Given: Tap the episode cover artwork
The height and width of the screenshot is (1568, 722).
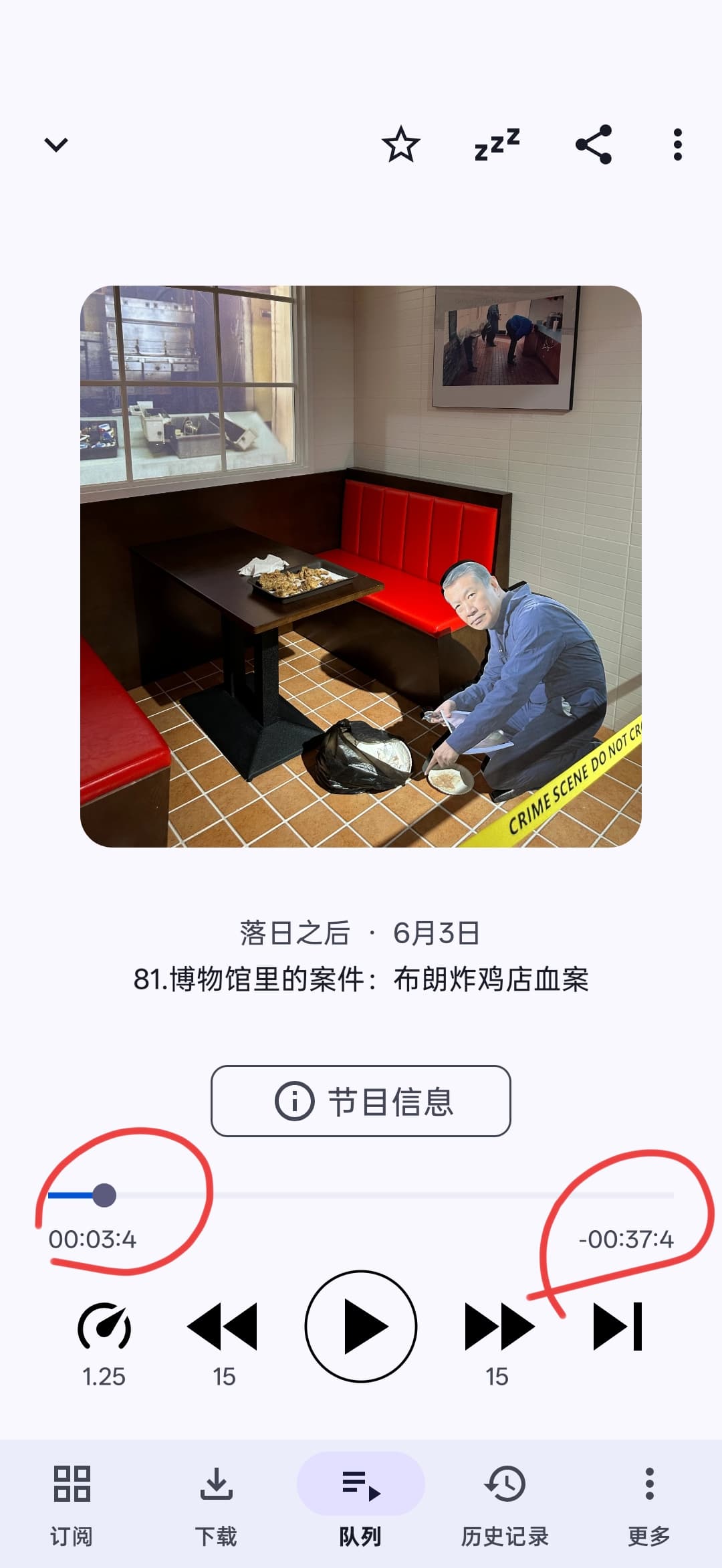Looking at the screenshot, I should coord(361,567).
